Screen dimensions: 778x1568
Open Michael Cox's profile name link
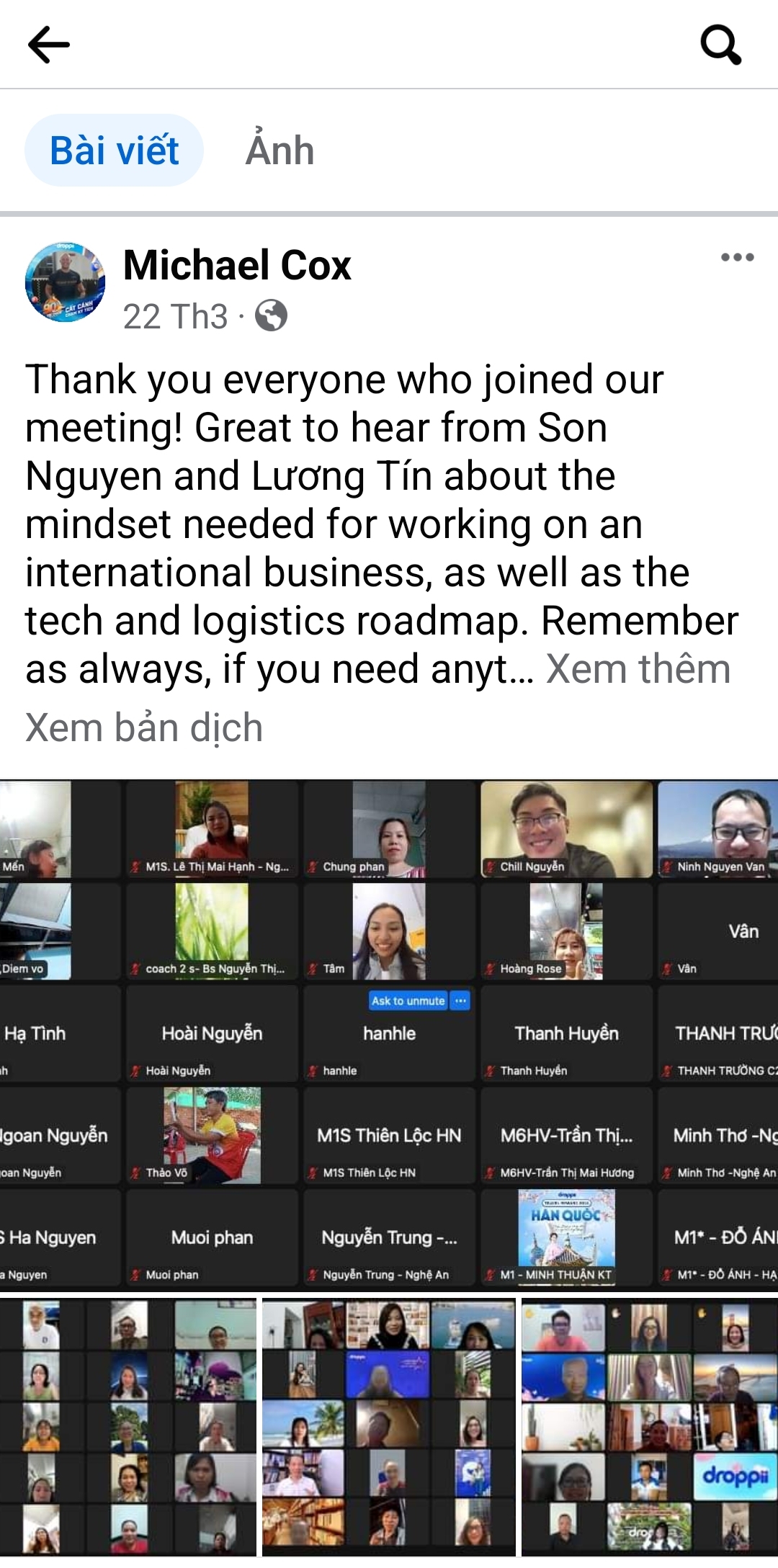(237, 265)
